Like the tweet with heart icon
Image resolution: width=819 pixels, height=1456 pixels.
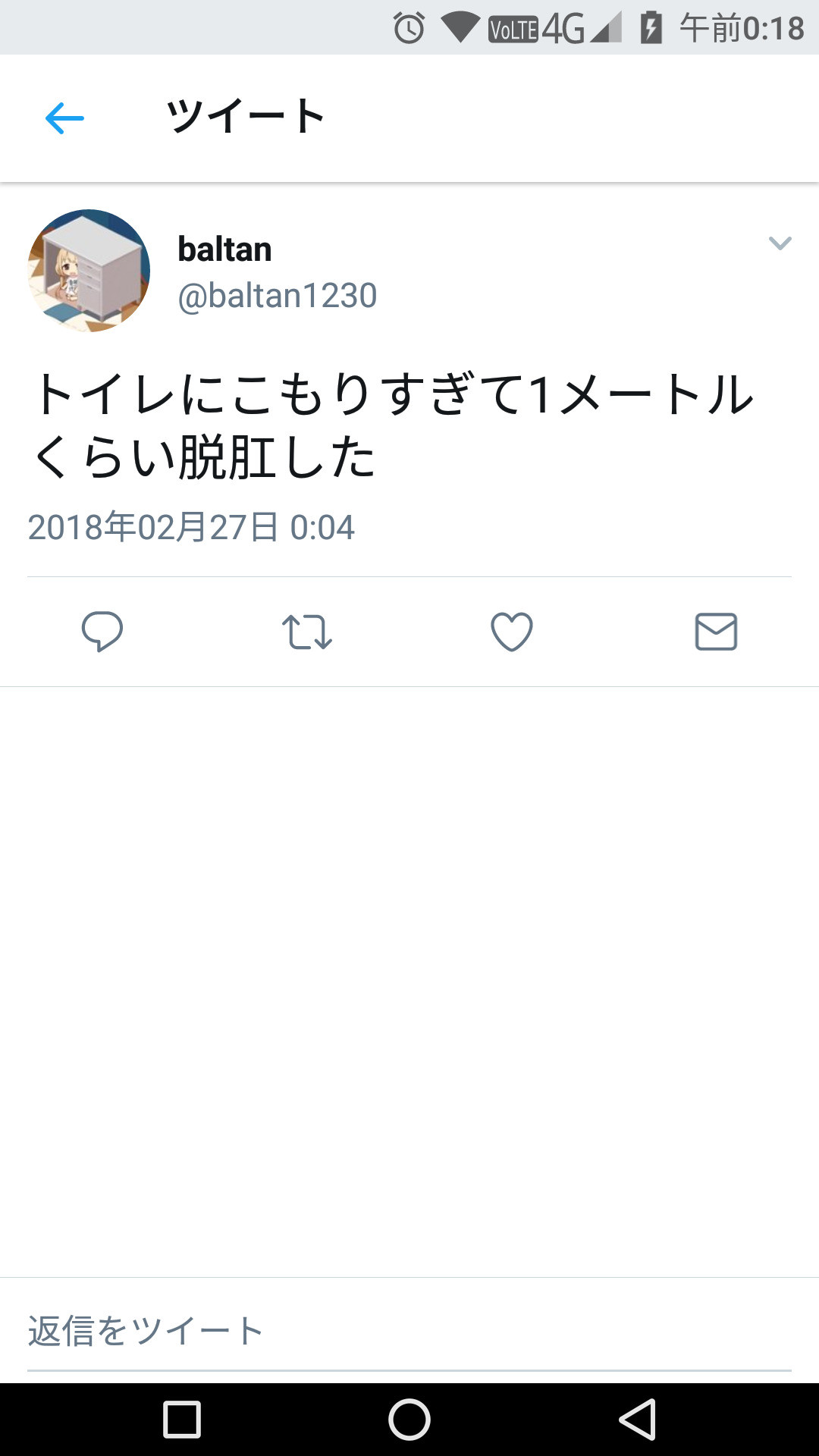(x=512, y=632)
